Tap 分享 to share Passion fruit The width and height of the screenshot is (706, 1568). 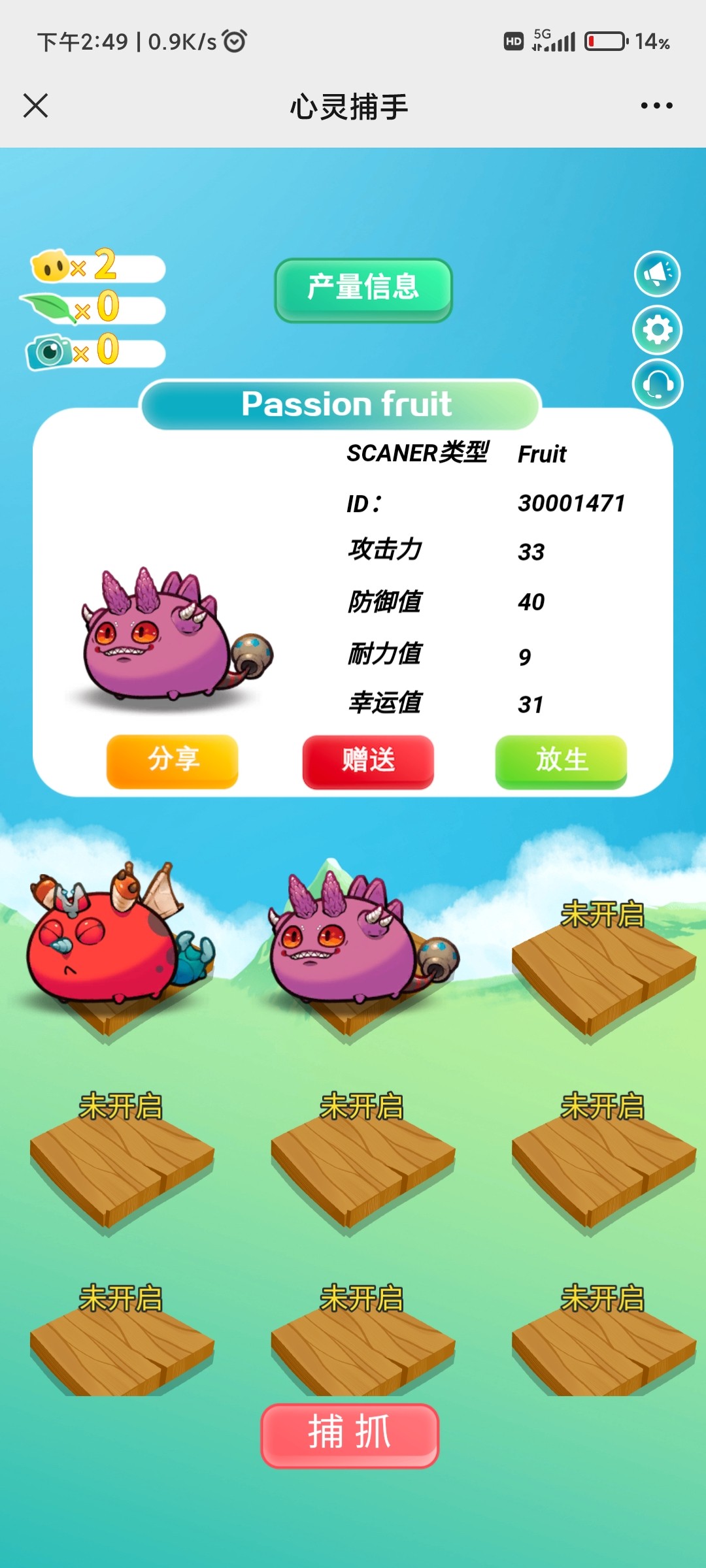[173, 760]
